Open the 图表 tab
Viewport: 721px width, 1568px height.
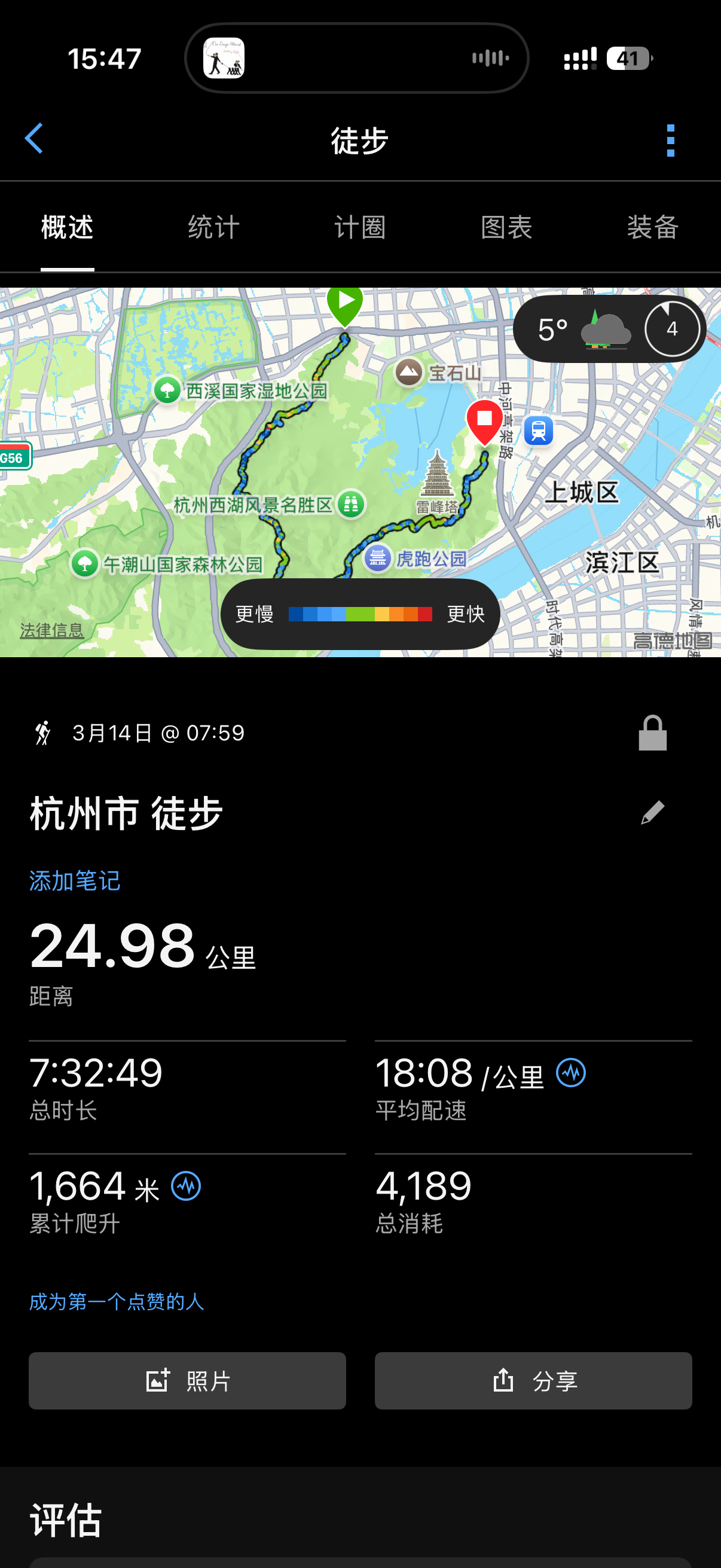coord(507,227)
